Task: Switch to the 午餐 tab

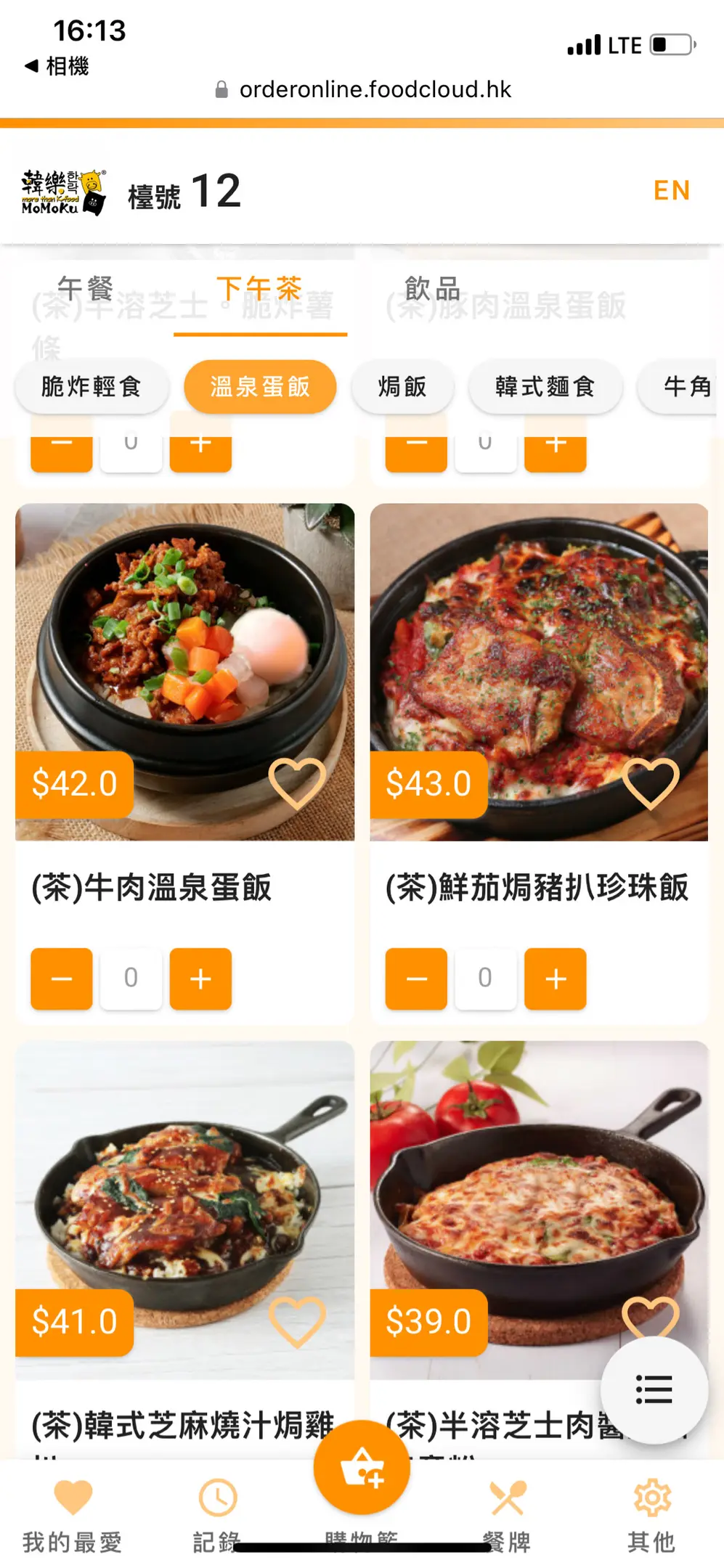Action: click(86, 289)
